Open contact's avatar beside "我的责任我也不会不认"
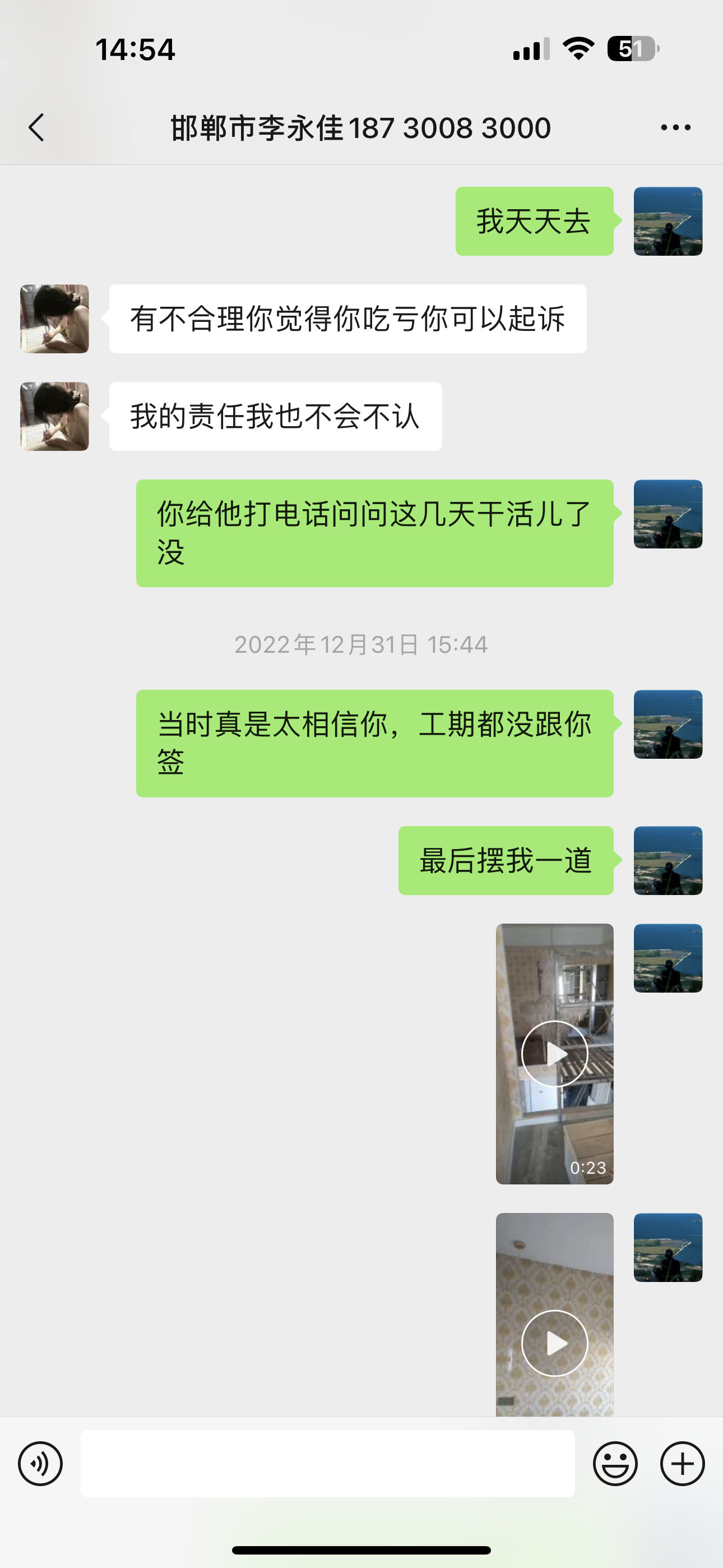The height and width of the screenshot is (1568, 723). pos(55,416)
